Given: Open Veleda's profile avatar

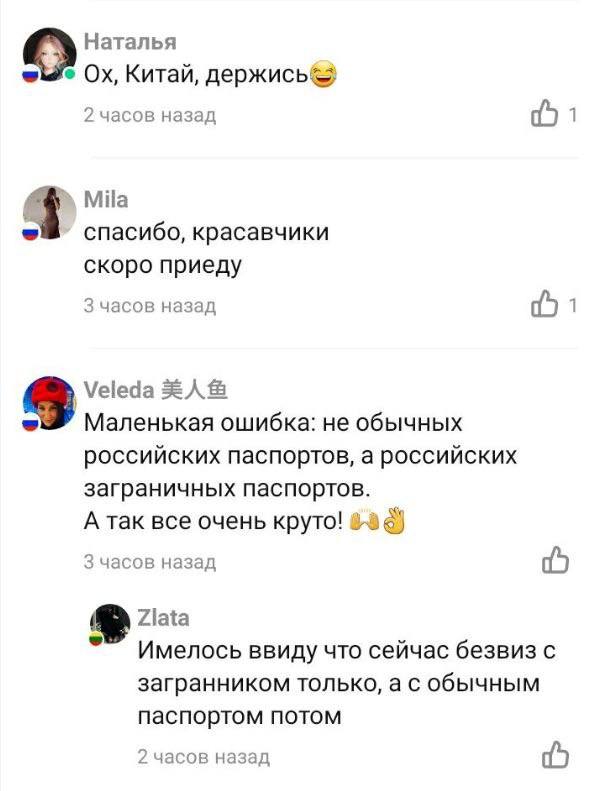Looking at the screenshot, I should point(49,401).
